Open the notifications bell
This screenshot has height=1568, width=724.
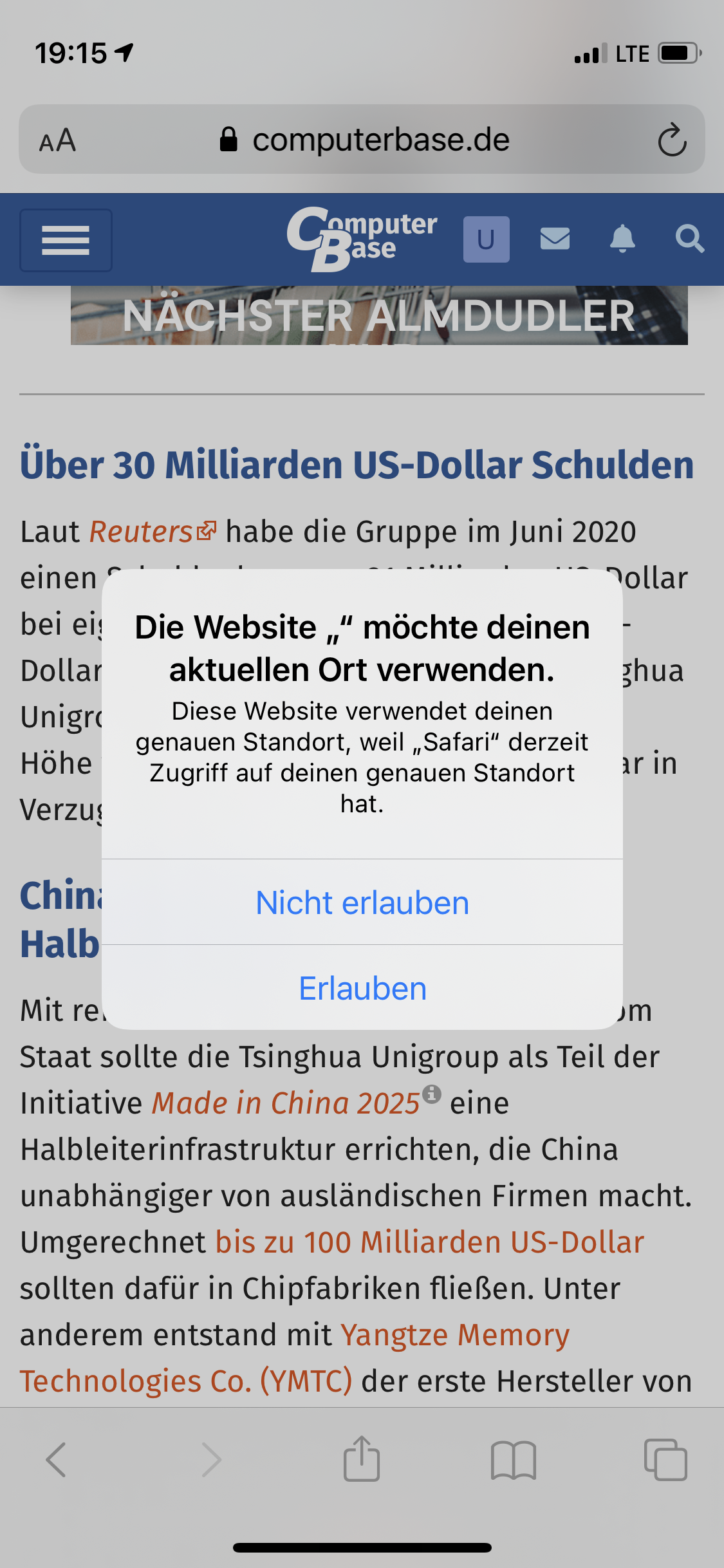(622, 239)
